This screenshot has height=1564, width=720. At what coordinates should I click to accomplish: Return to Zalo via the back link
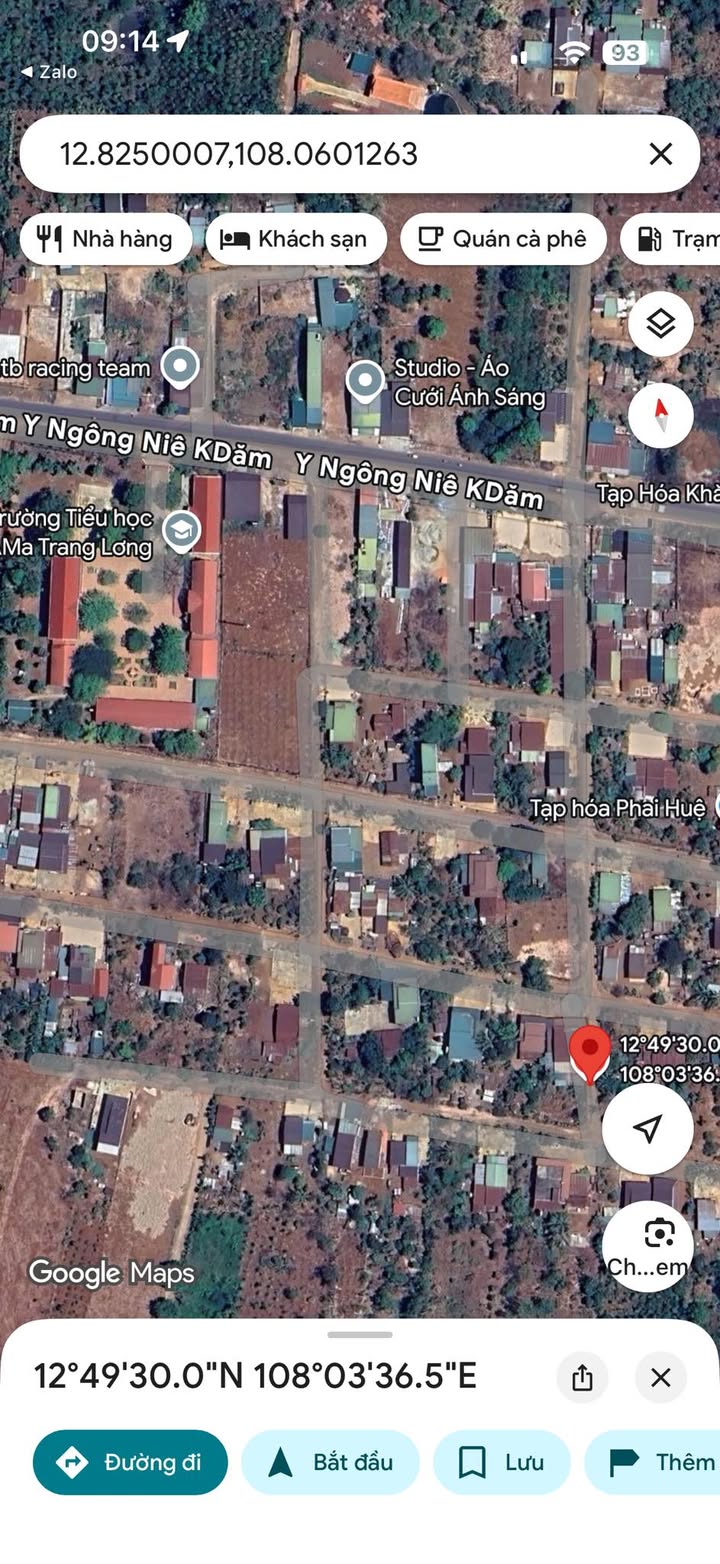pos(49,72)
